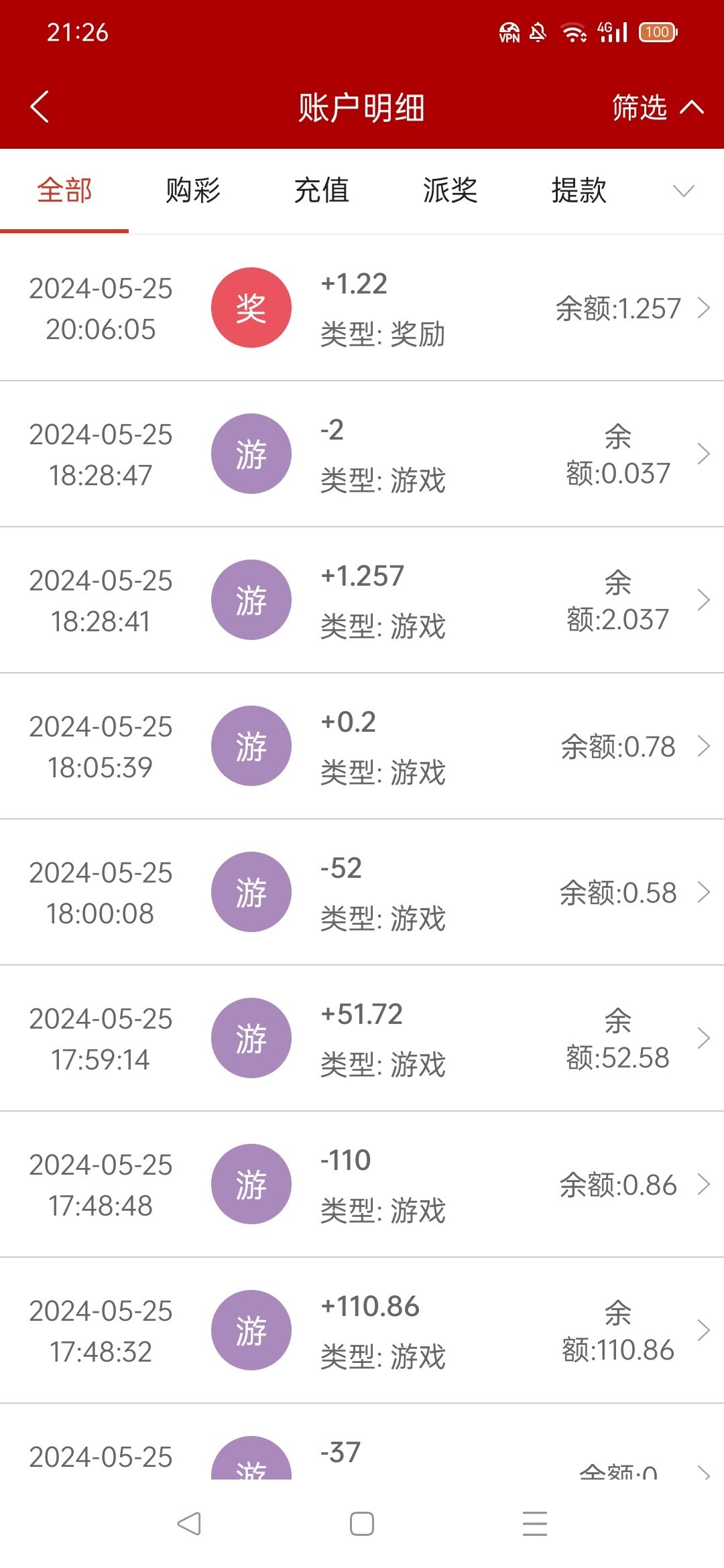
Task: Tap the system home button
Action: (x=362, y=1524)
